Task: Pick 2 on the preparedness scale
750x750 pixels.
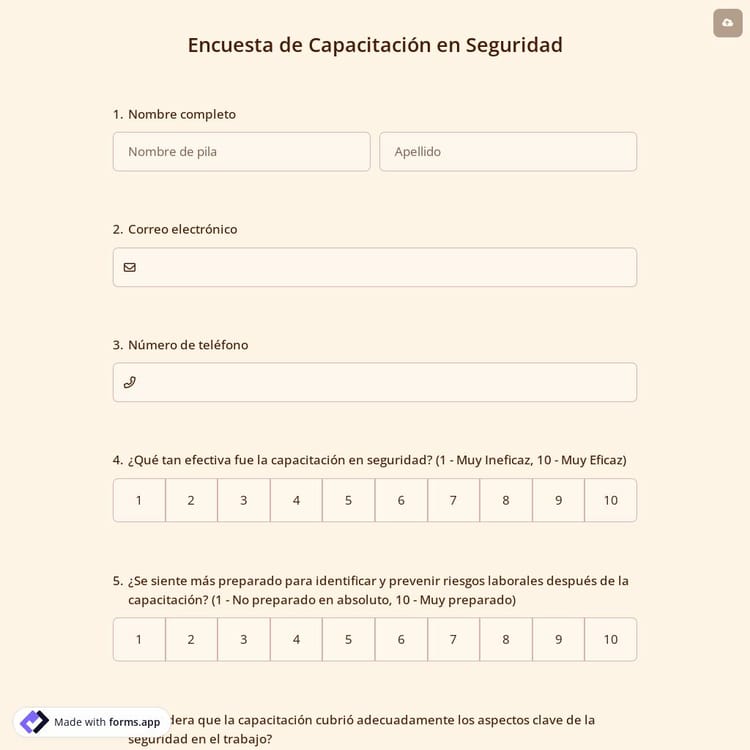Action: pyautogui.click(x=191, y=639)
